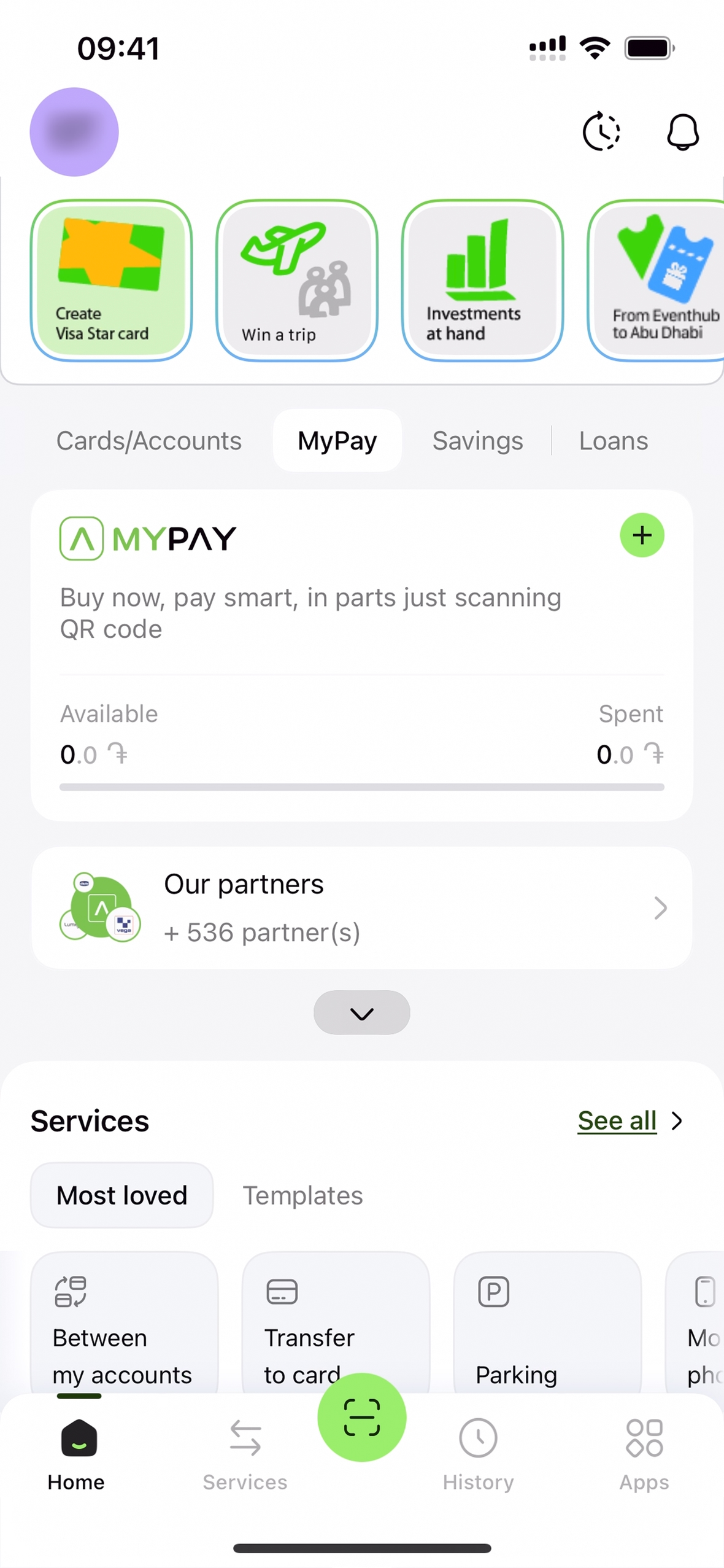Go to the History tab

click(478, 1453)
